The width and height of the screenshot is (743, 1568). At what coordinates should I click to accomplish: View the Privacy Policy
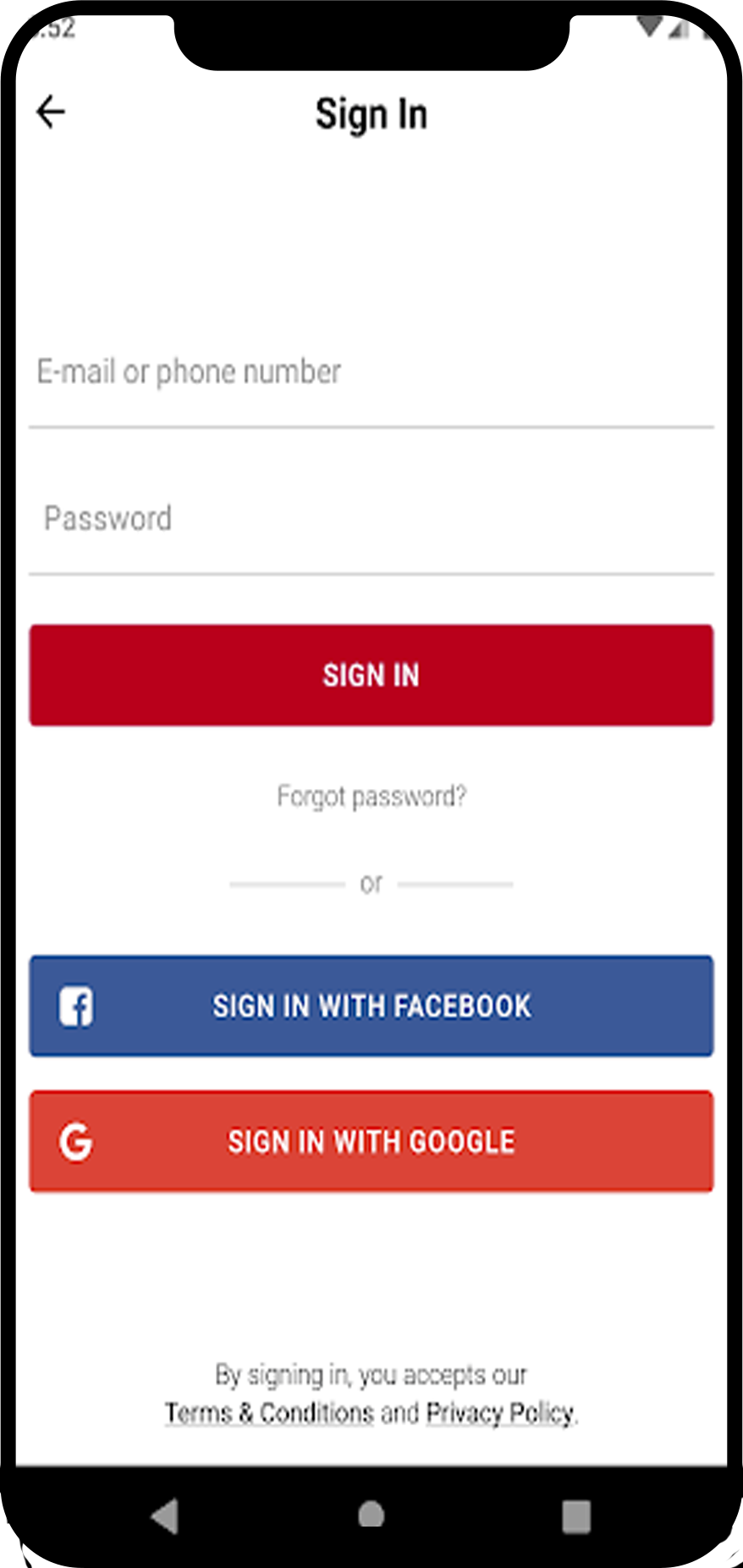pyautogui.click(x=499, y=1413)
